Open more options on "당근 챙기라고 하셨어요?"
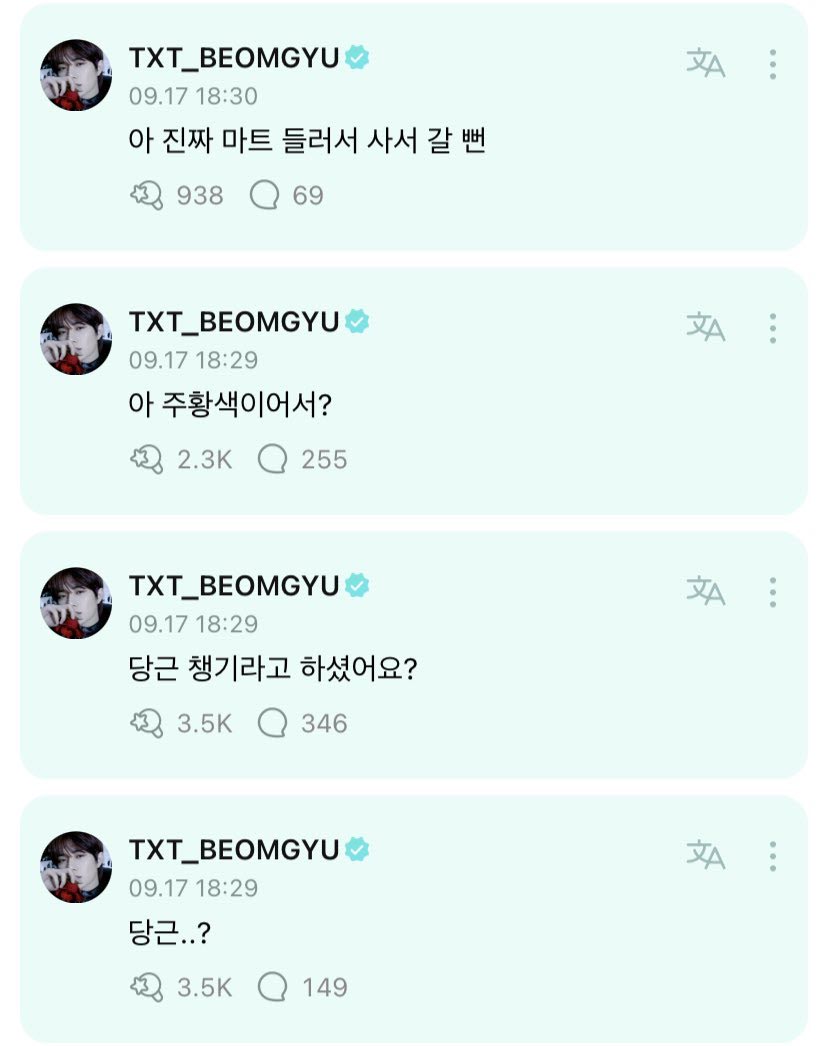This screenshot has height=1046, width=828. coord(773,591)
